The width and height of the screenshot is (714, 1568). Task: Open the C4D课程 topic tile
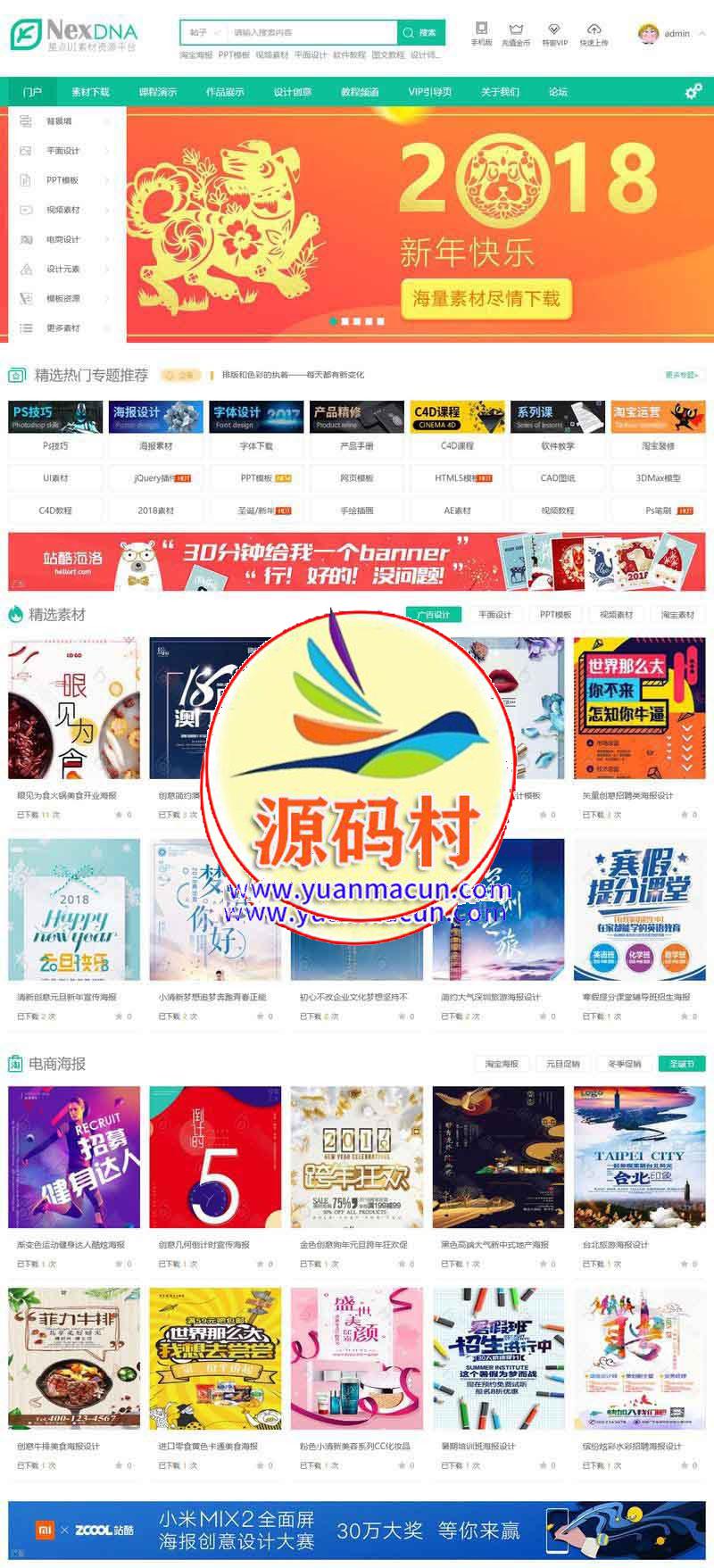click(457, 417)
